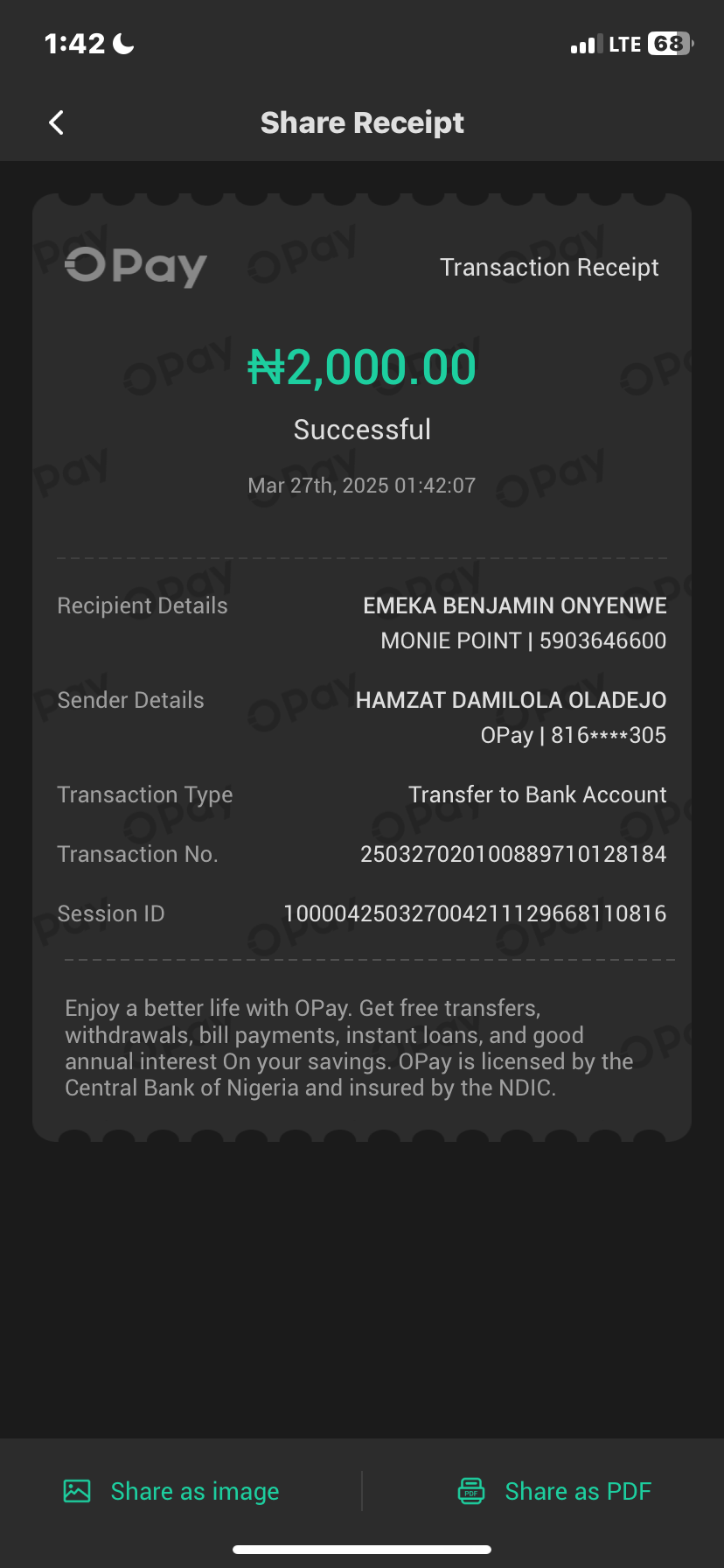Go back from Share Receipt screen
The image size is (724, 1568).
tap(57, 123)
